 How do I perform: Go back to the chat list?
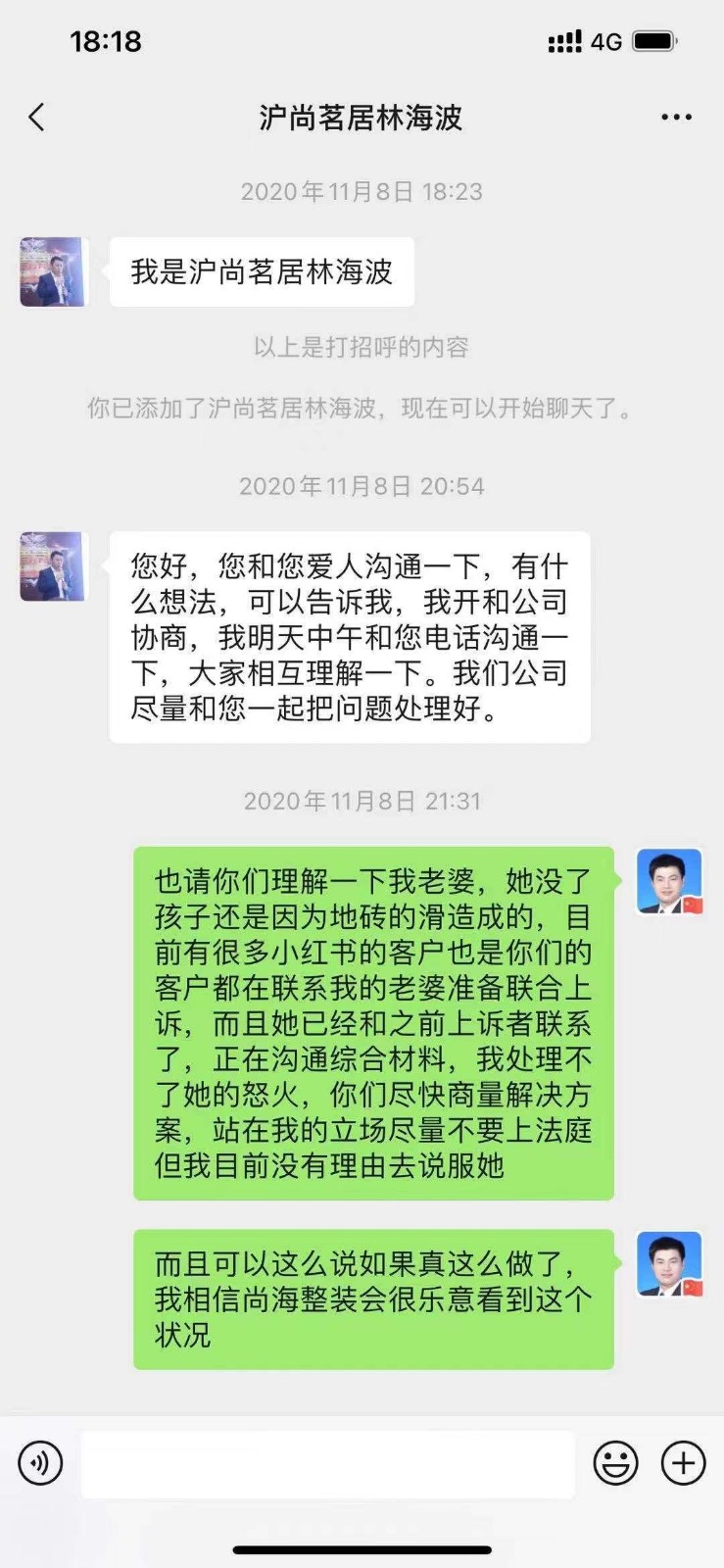(x=37, y=118)
